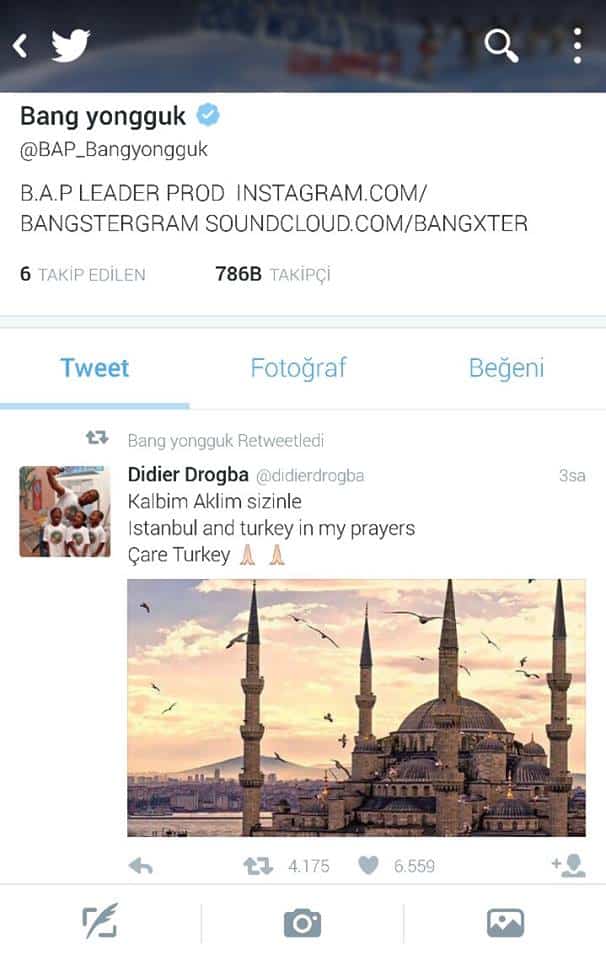Like Didier Drogba's tweet
The width and height of the screenshot is (606, 960).
click(369, 866)
